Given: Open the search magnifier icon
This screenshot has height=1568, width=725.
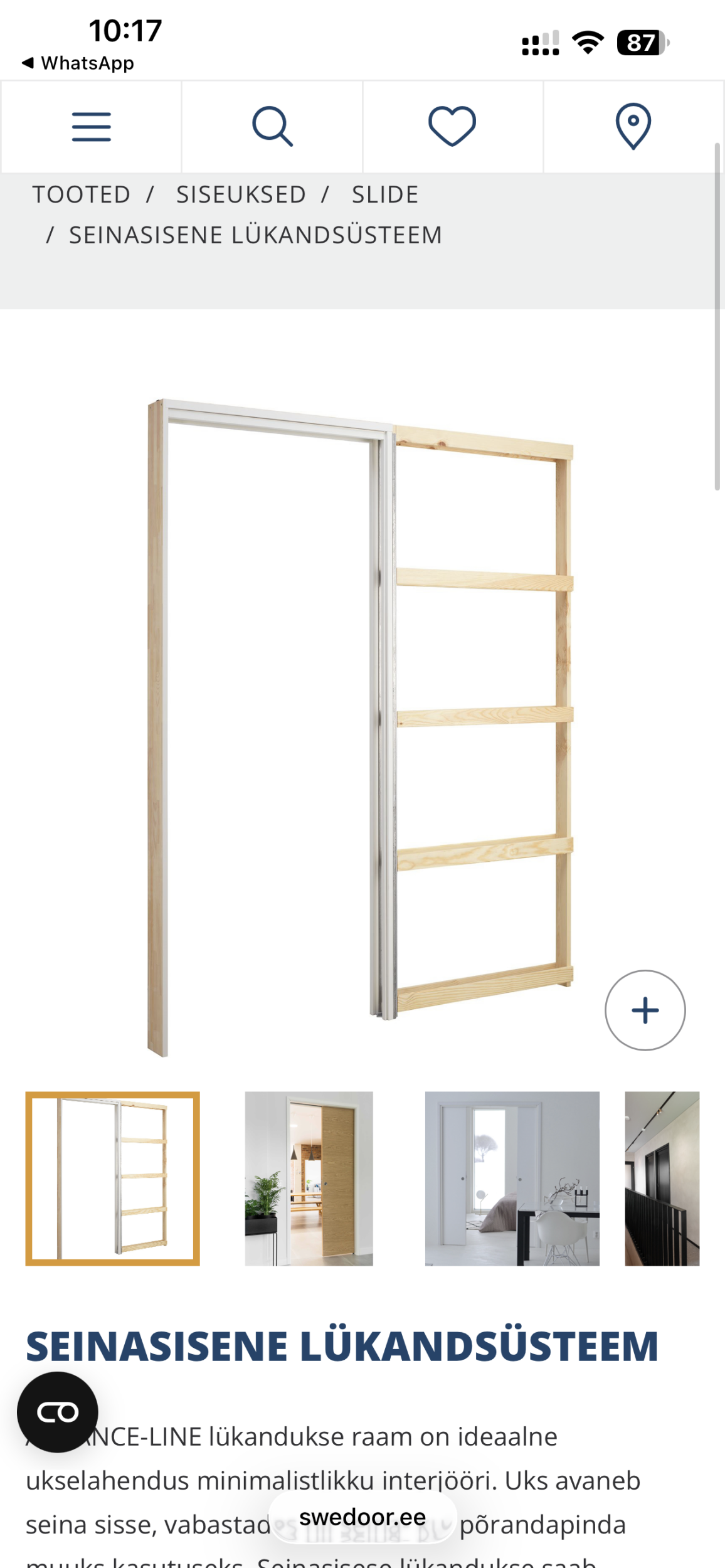Looking at the screenshot, I should (272, 127).
